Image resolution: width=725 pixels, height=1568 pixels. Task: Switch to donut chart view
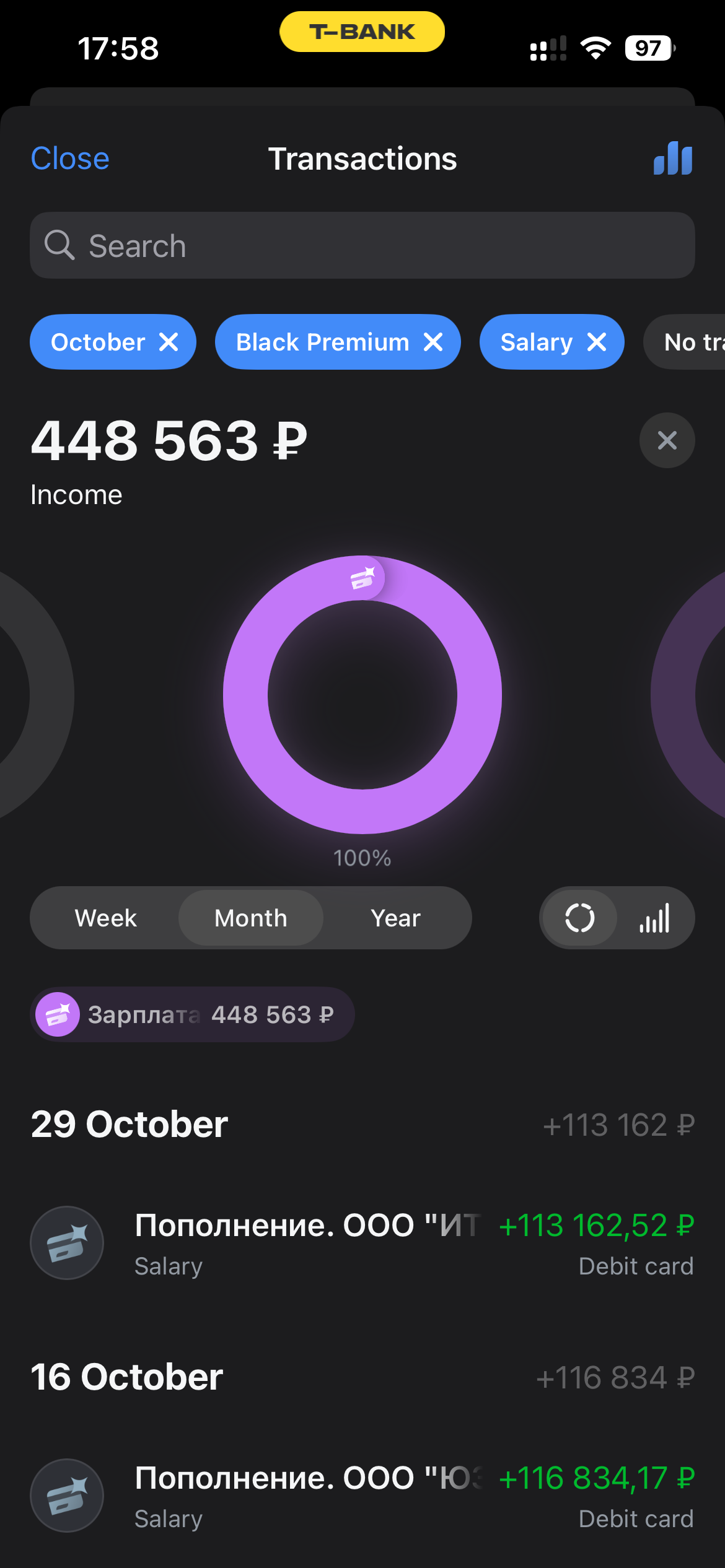pos(580,918)
